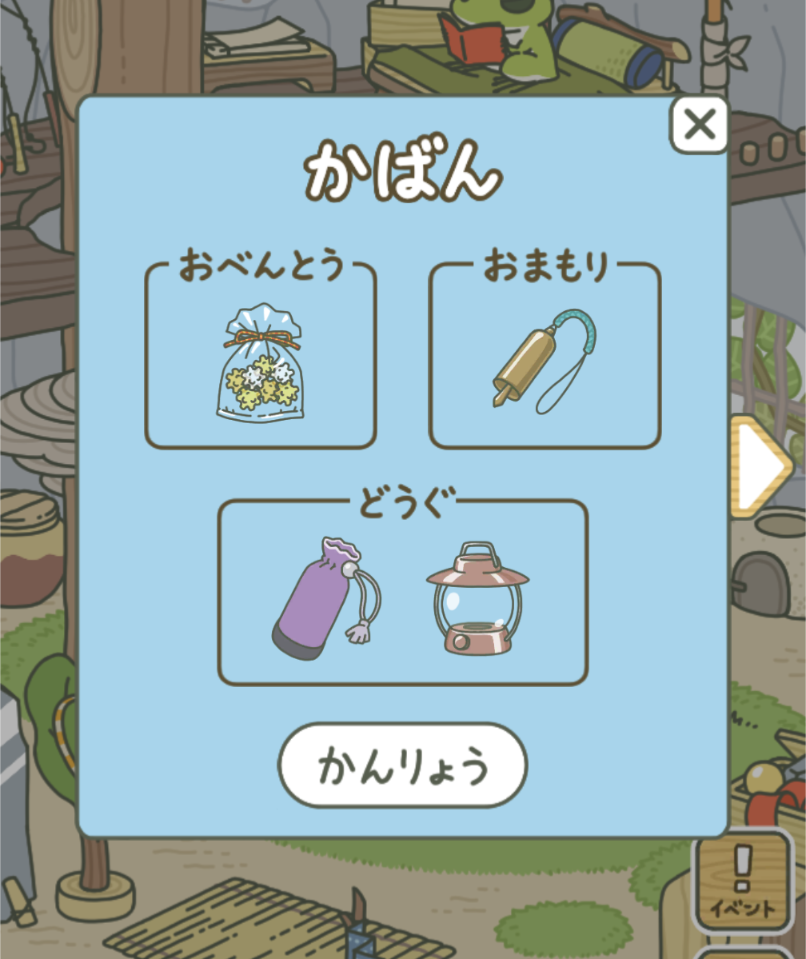Close the かばん dialog

699,126
